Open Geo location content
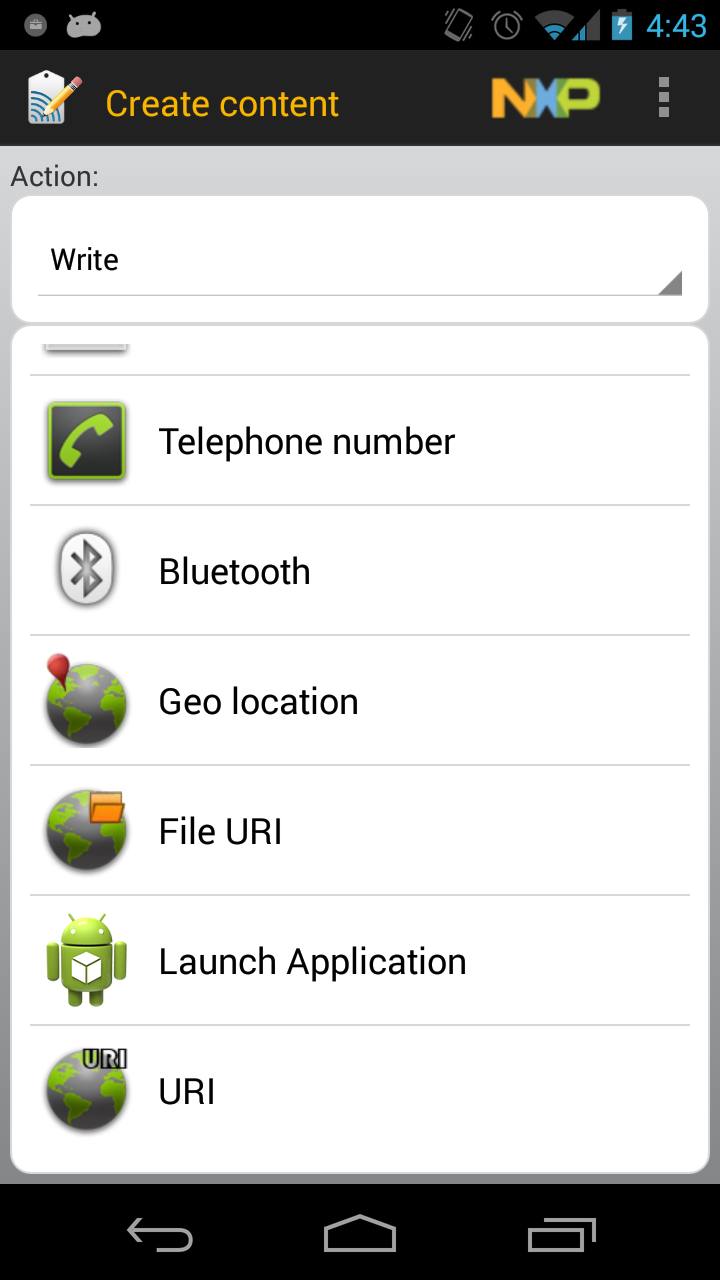Image resolution: width=720 pixels, height=1280 pixels. (x=360, y=701)
